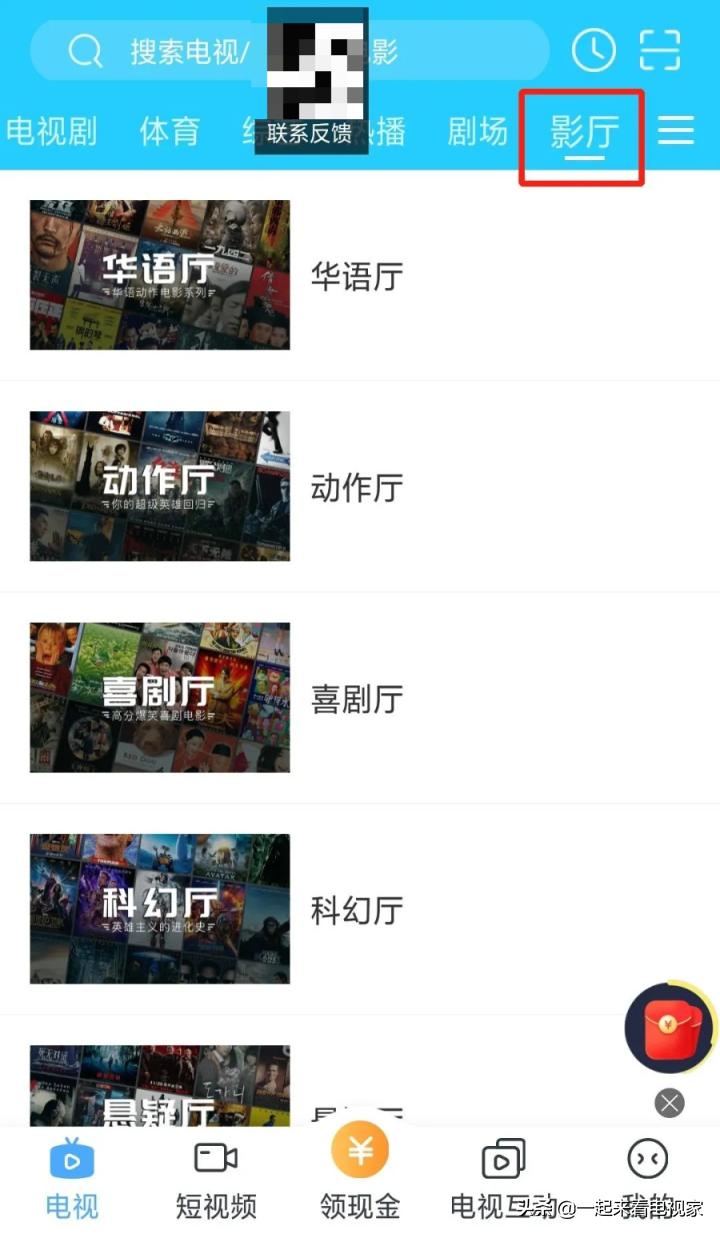The width and height of the screenshot is (720, 1234).
Task: Open 电视互动 using its play icon
Action: 502,1158
